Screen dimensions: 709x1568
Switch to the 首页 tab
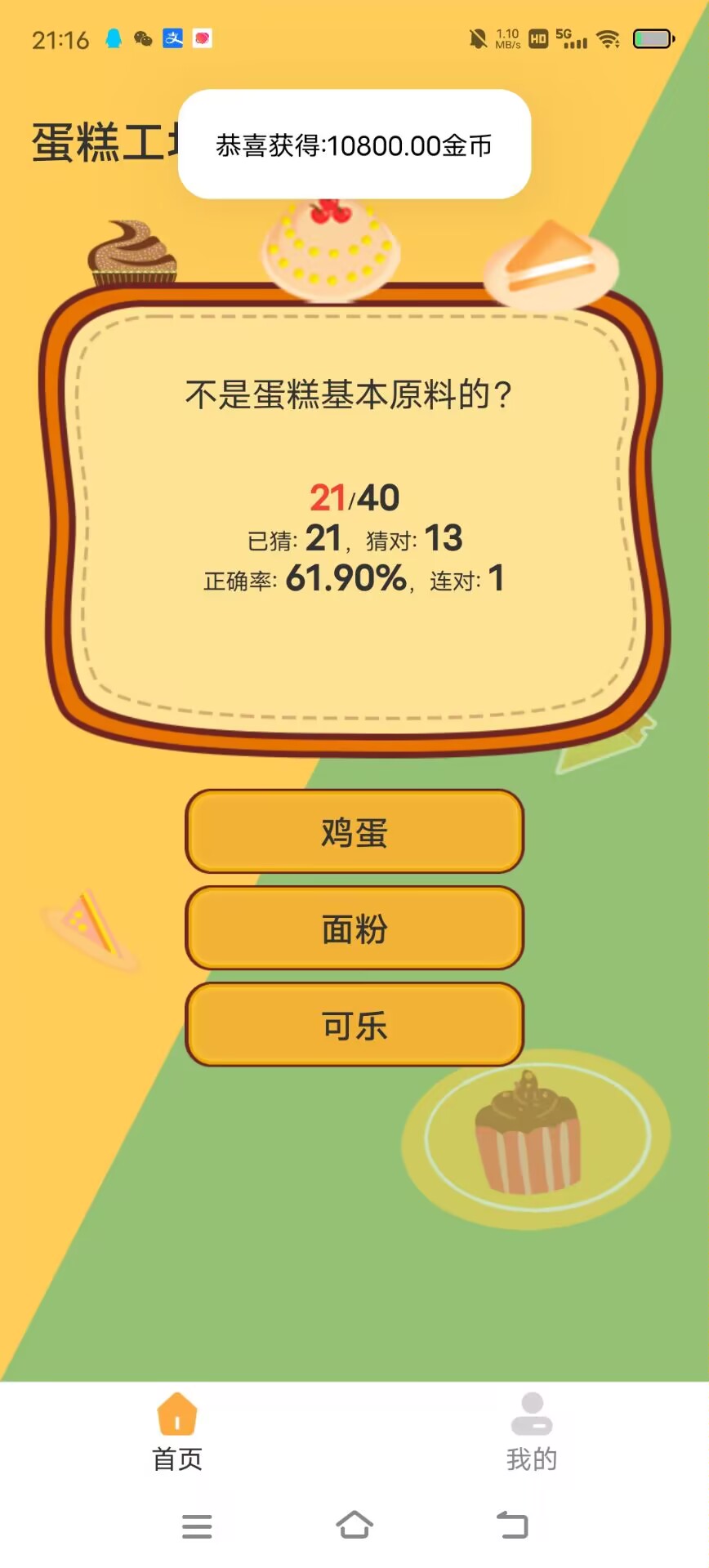[177, 1432]
